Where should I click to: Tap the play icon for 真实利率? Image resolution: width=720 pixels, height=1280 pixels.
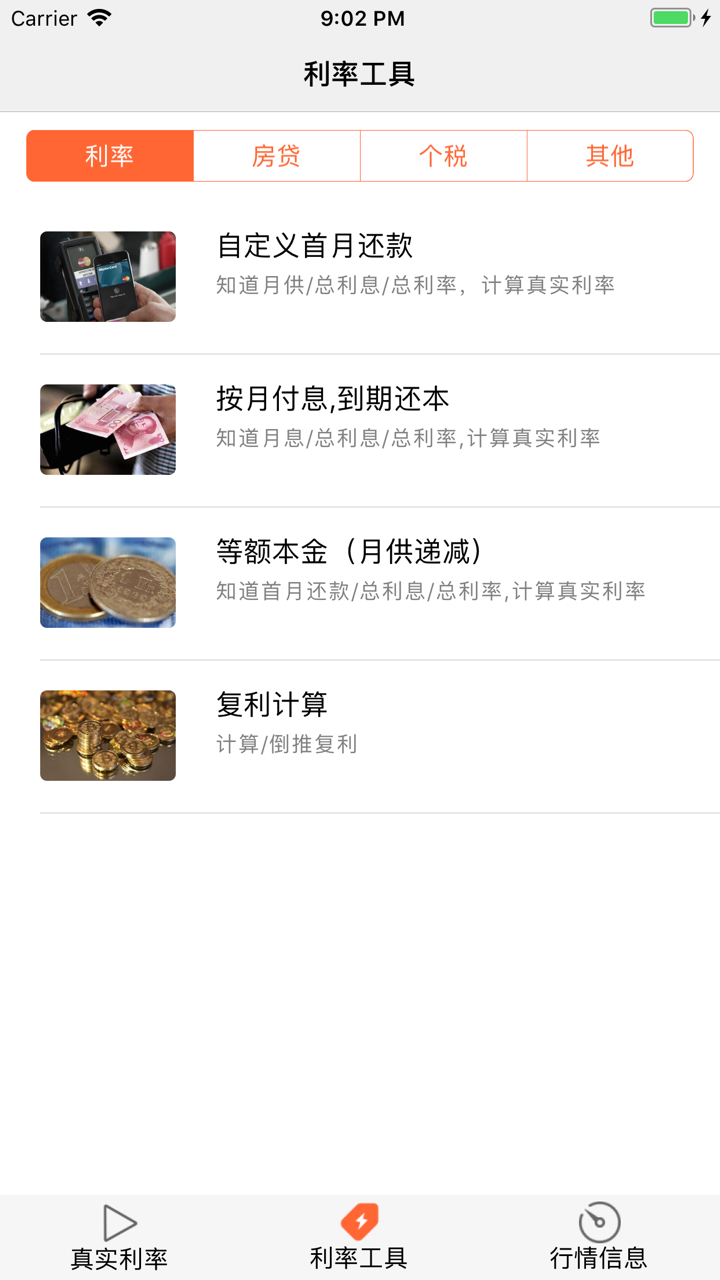point(119,1222)
